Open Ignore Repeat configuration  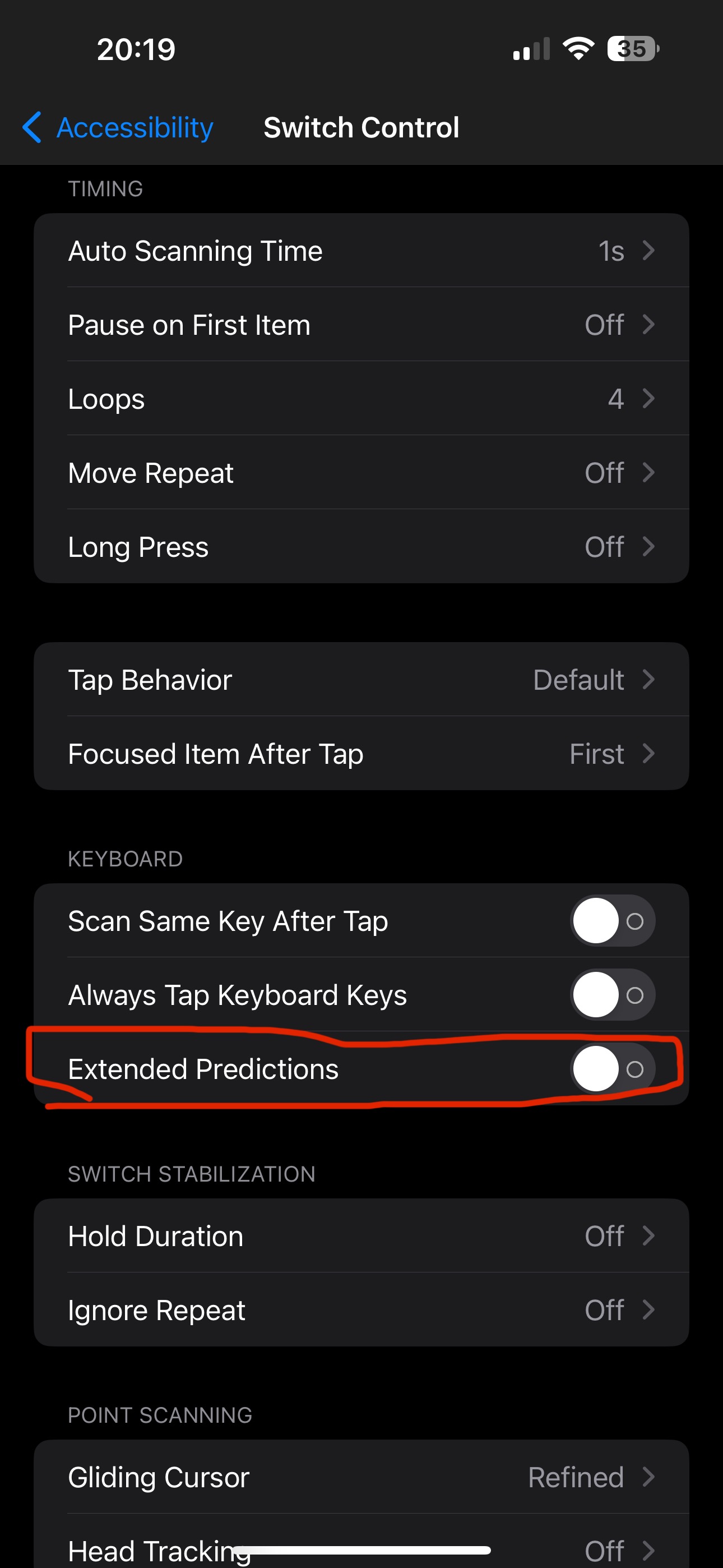click(361, 1310)
